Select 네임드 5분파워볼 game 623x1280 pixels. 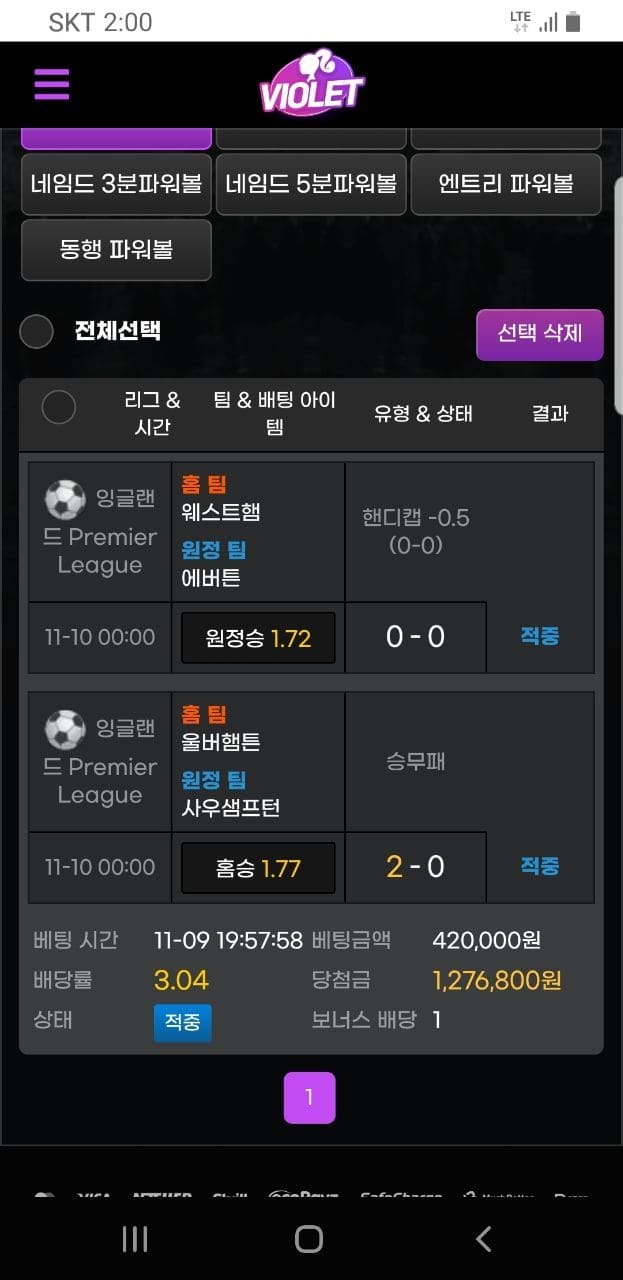[x=311, y=184]
